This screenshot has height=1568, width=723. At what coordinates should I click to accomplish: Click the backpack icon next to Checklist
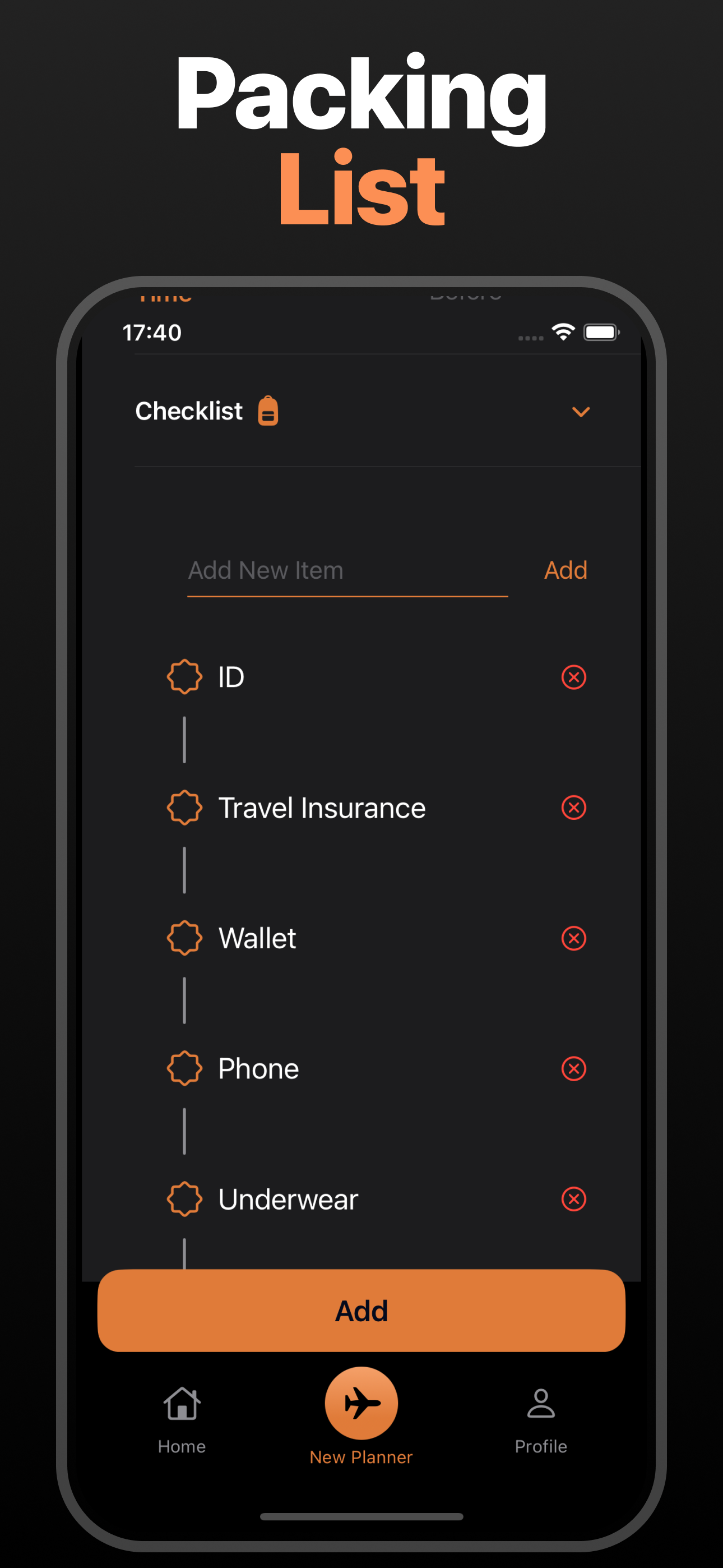pyautogui.click(x=268, y=411)
